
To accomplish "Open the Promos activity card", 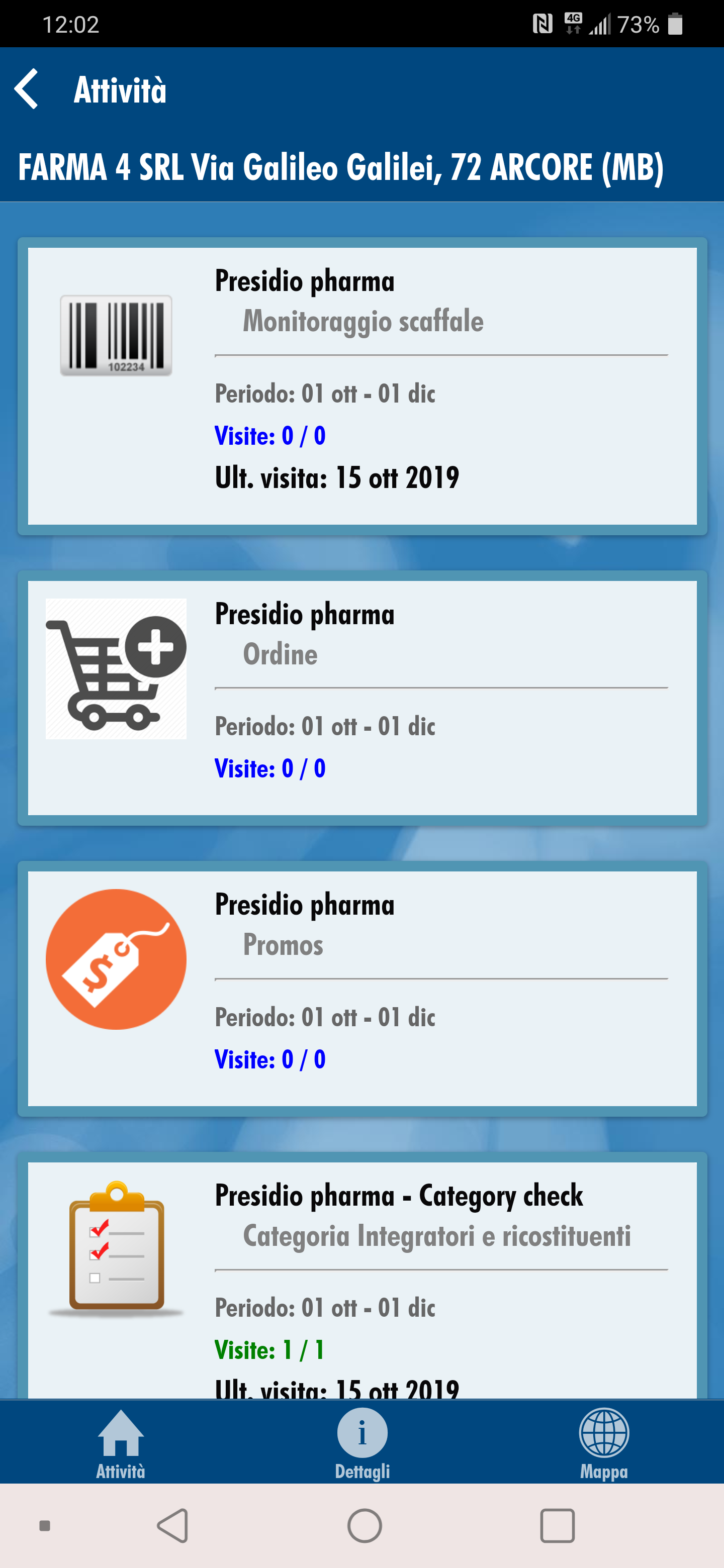I will pos(361,988).
